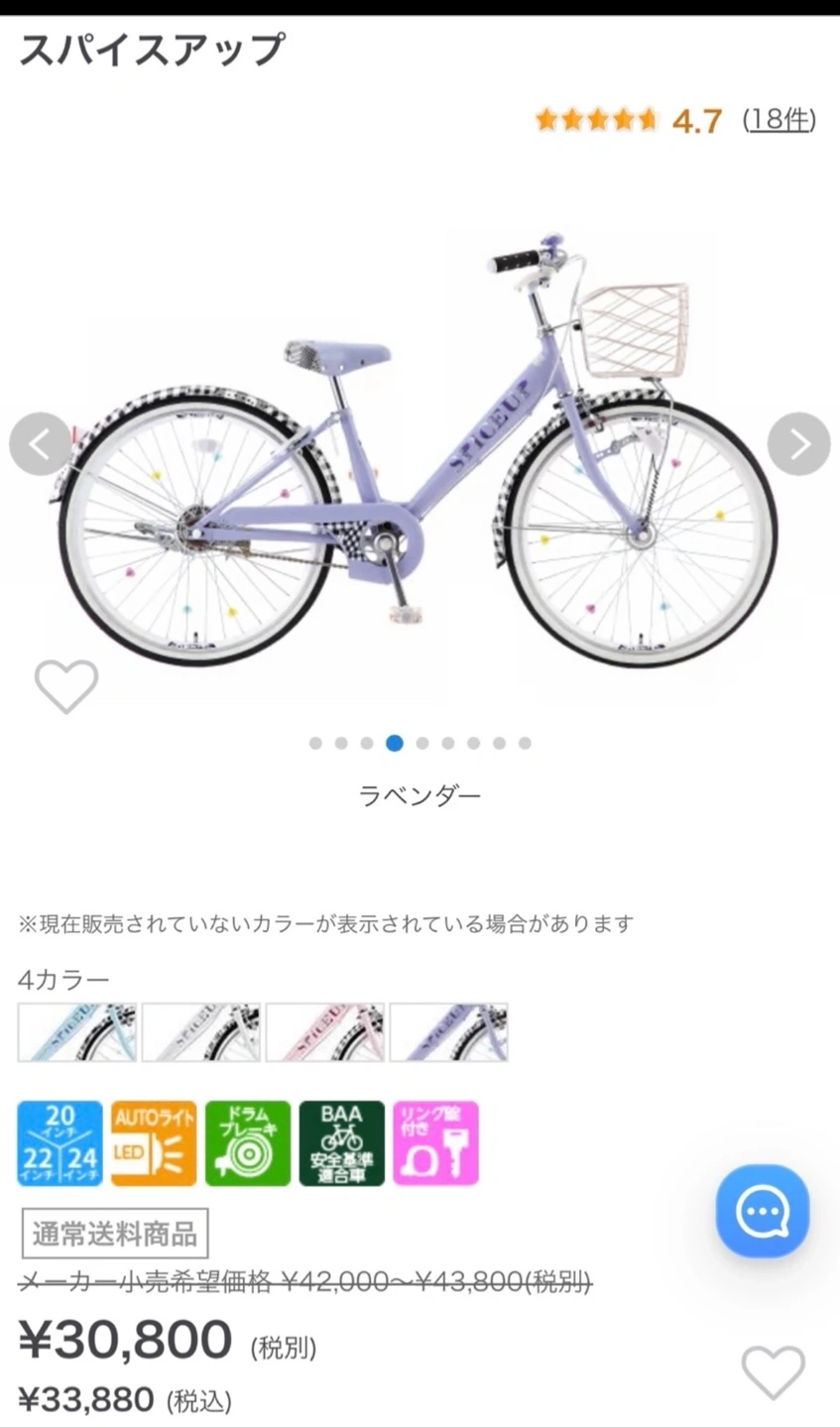This screenshot has width=840, height=1428.
Task: Select the pink color thumbnail
Action: point(324,1032)
